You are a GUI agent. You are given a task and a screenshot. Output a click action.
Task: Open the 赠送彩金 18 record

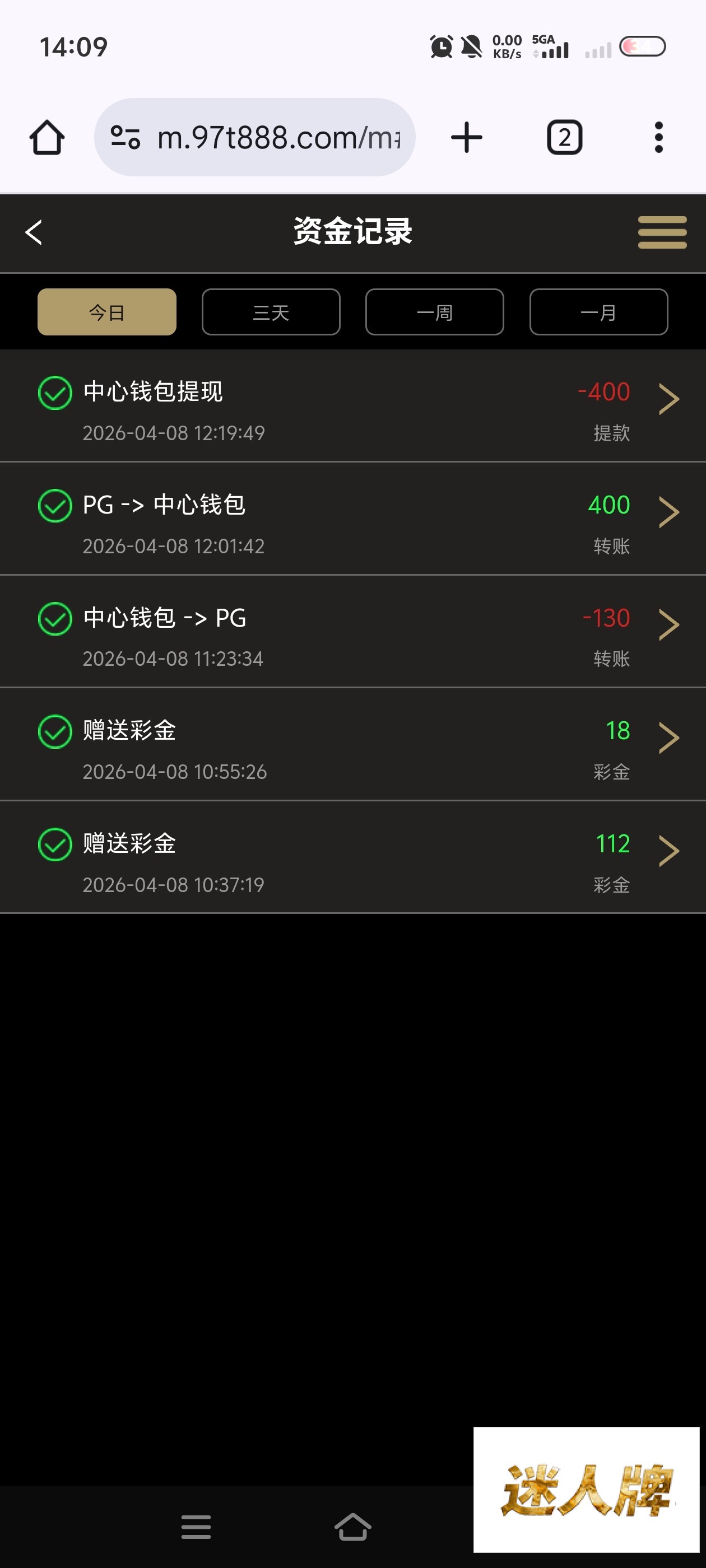[354, 744]
